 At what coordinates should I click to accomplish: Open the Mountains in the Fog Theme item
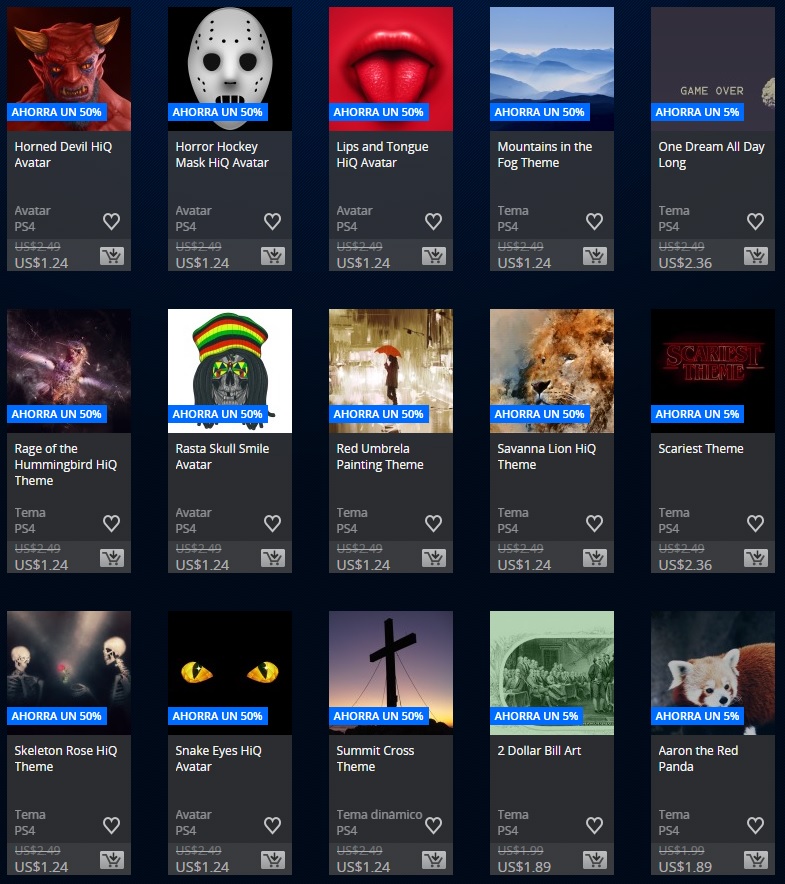(551, 70)
